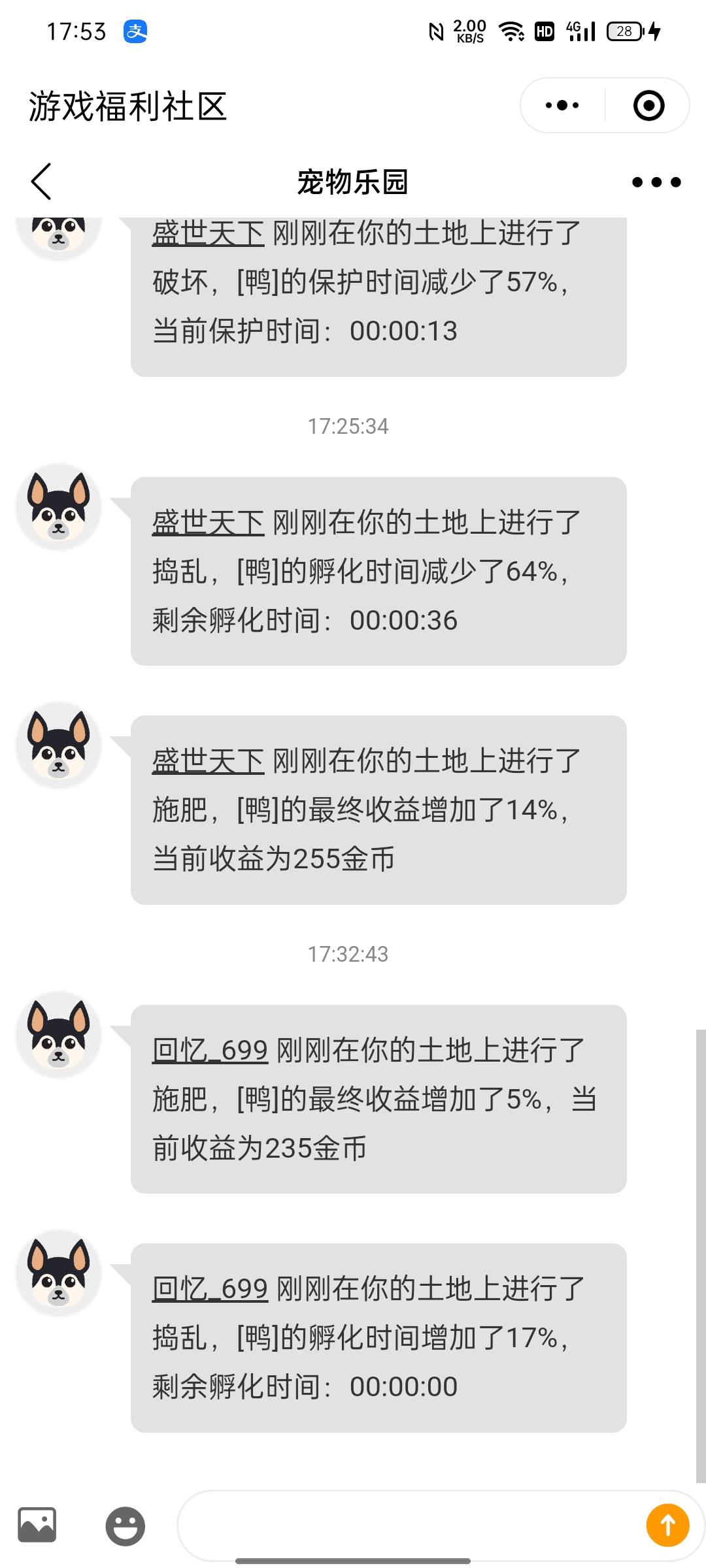The image size is (706, 1568).
Task: Open the chat's three-dot options menu
Action: pos(656,182)
